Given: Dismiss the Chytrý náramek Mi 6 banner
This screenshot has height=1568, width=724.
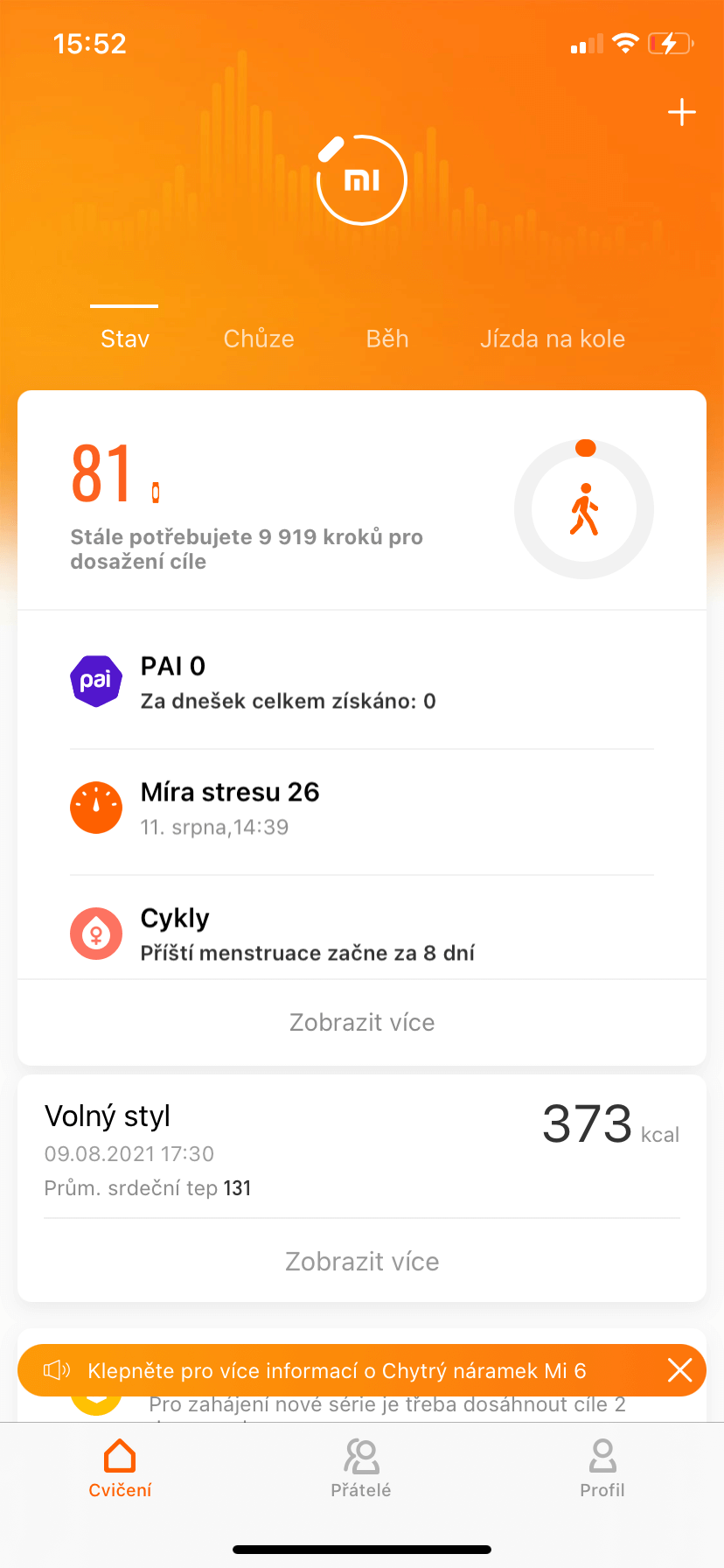Looking at the screenshot, I should pyautogui.click(x=679, y=1370).
